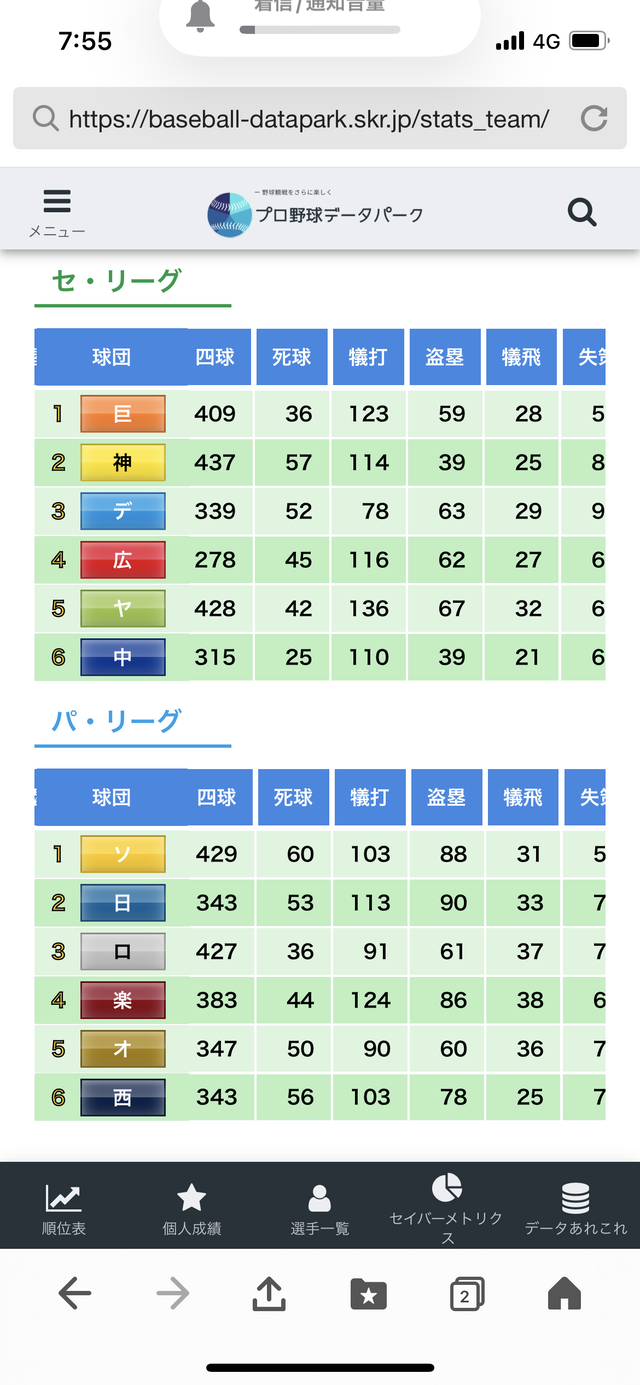Screen dimensions: 640x1385
Task: Go back to the previous page
Action: tap(75, 1294)
